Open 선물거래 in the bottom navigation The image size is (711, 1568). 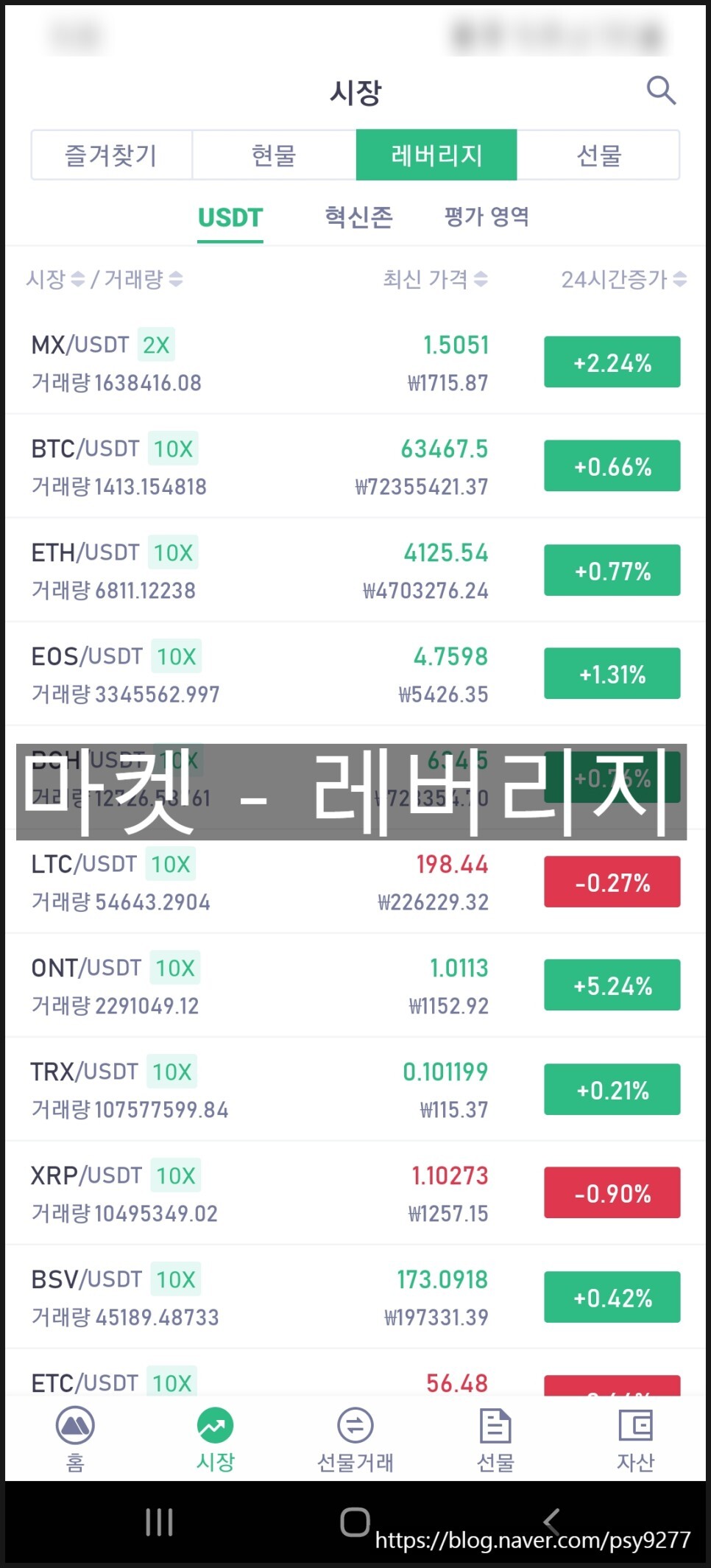point(355,1438)
